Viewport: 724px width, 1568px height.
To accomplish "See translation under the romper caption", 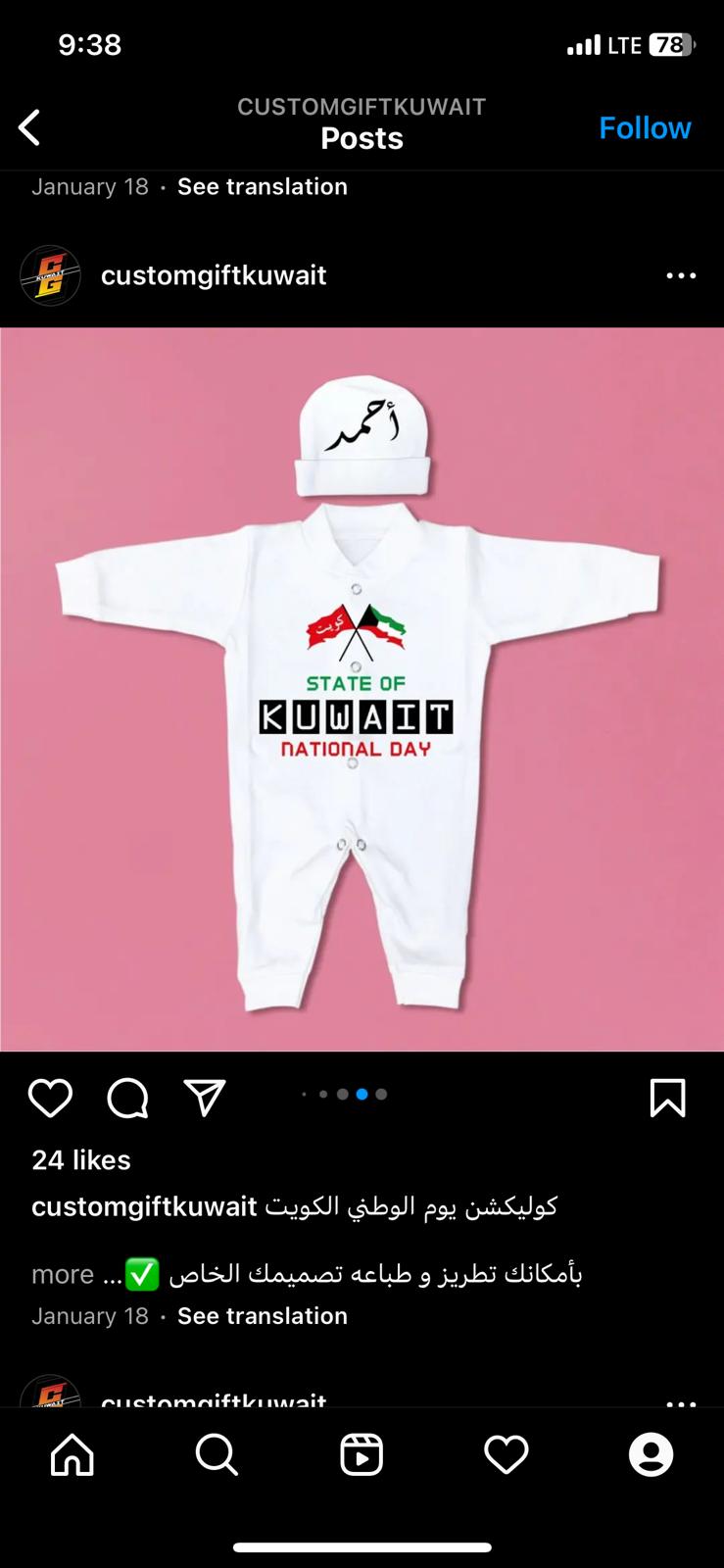I will [x=263, y=1315].
